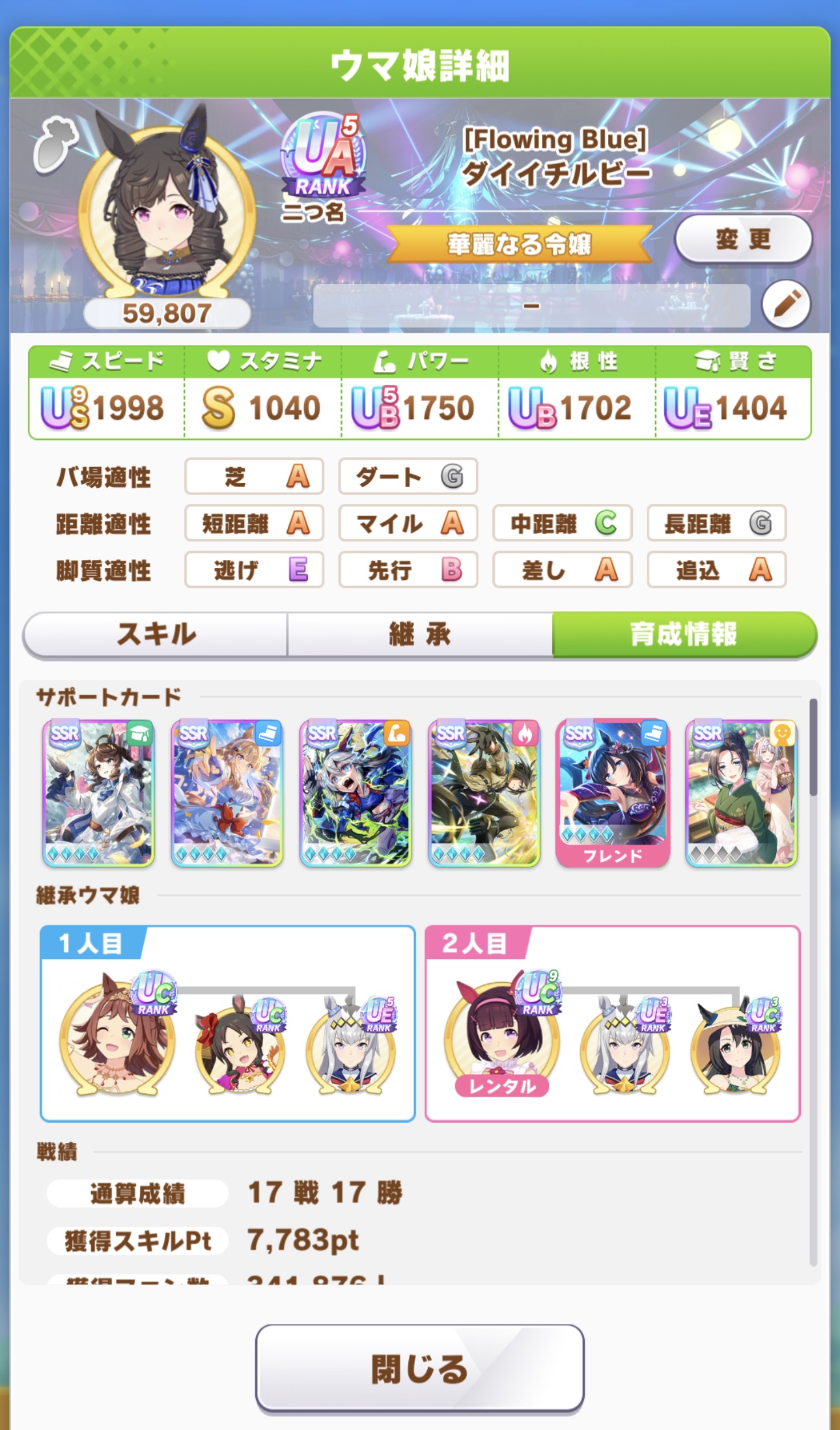
Task: Tap the carrot icon beside the portrait
Action: coord(55,145)
